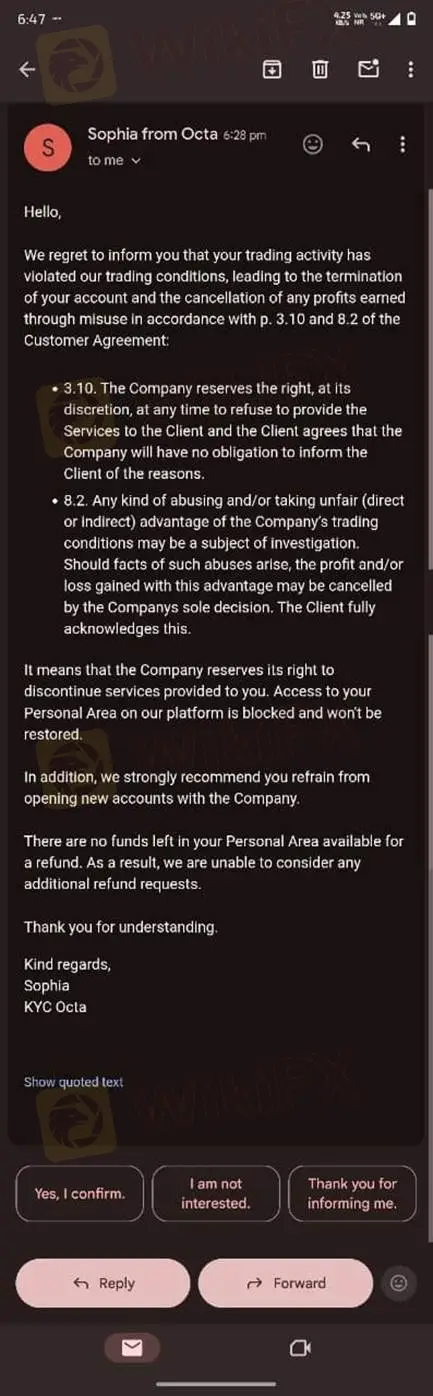Open the message options three-dot menu
Image resolution: width=433 pixels, height=1396 pixels.
[x=402, y=144]
